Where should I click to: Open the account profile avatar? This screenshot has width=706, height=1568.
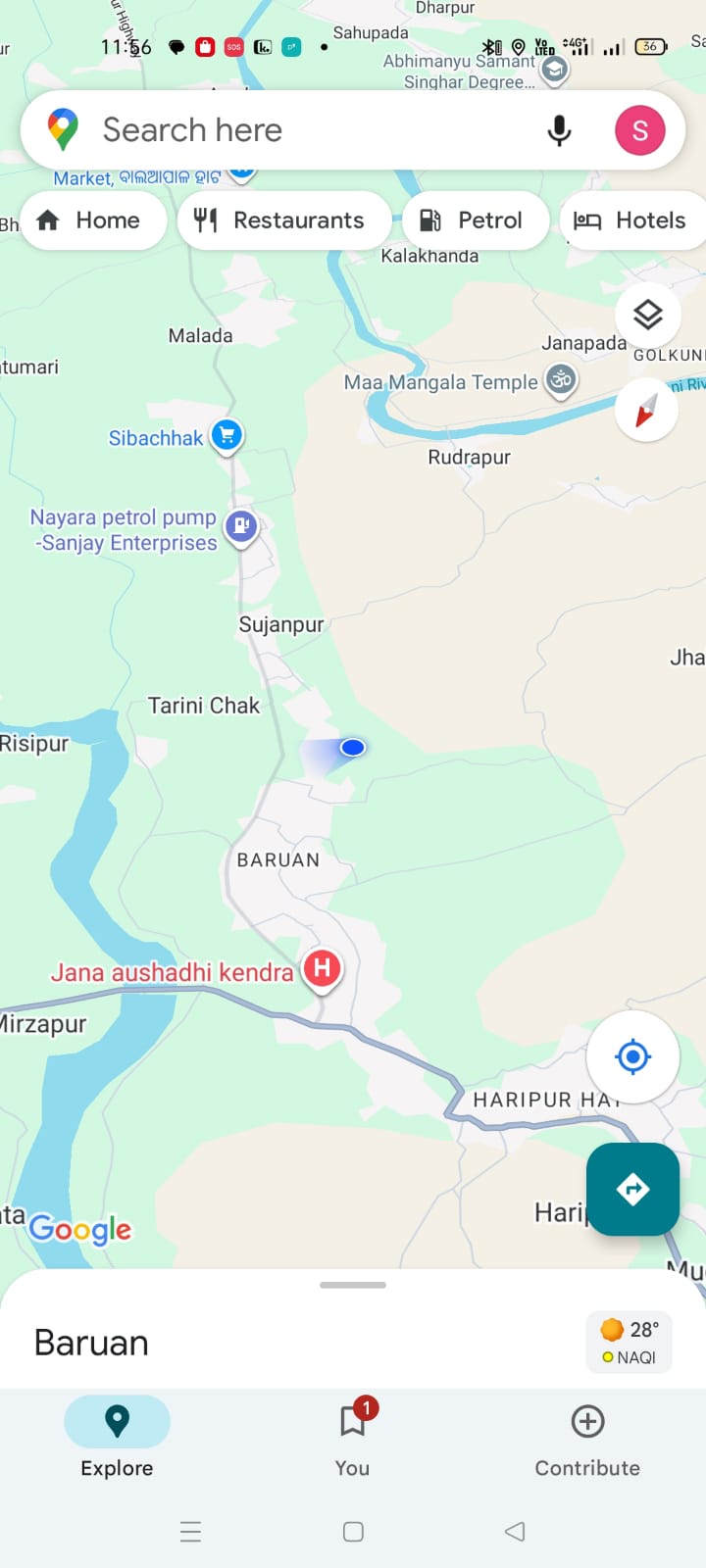click(x=639, y=130)
